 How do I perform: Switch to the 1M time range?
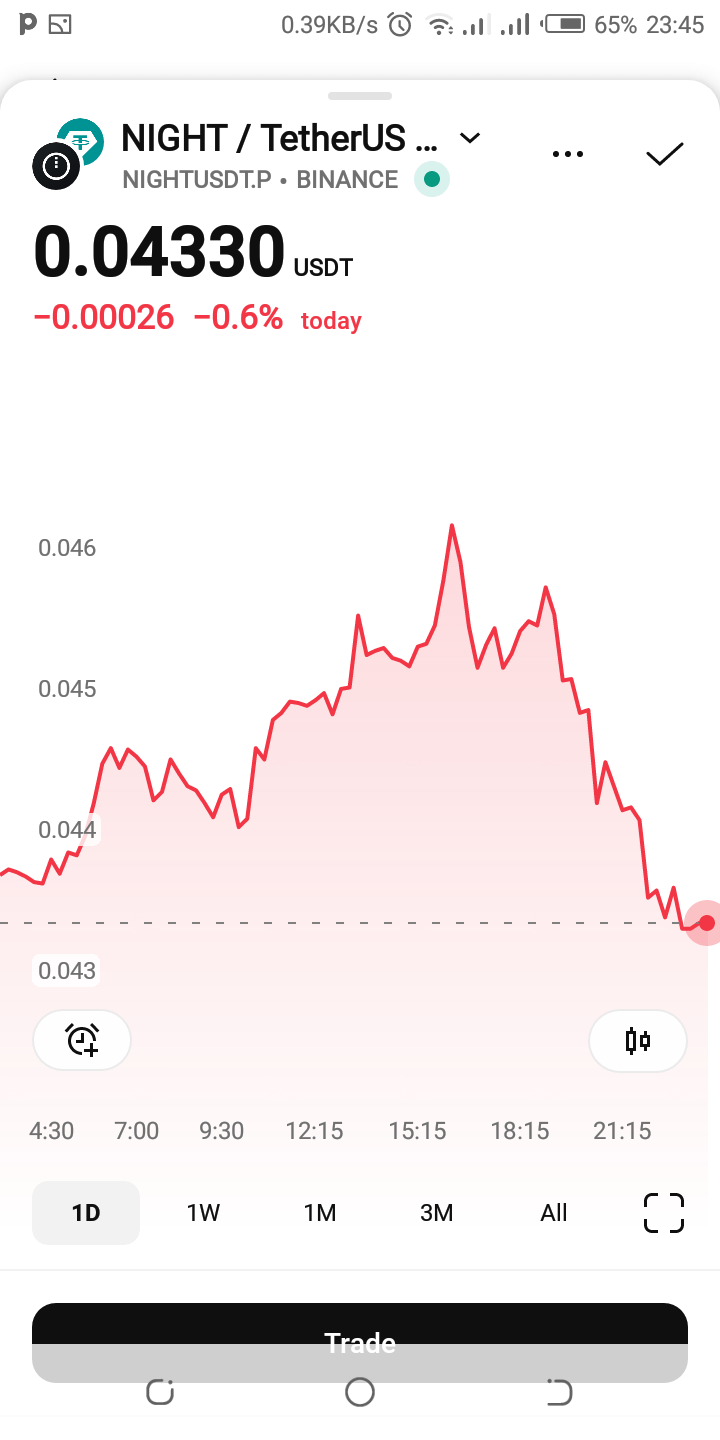pyautogui.click(x=320, y=1213)
